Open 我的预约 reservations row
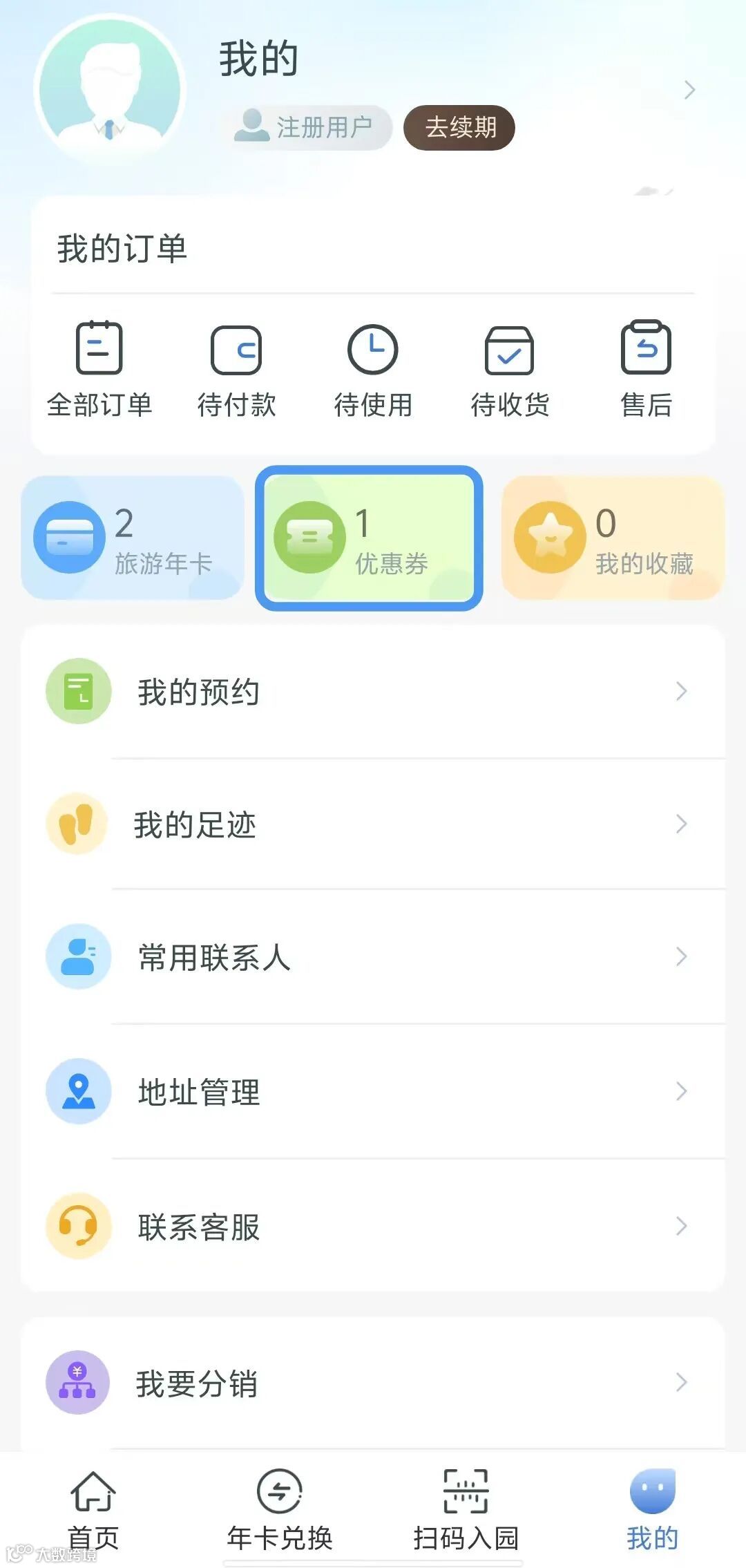Image resolution: width=746 pixels, height=1568 pixels. pos(373,692)
